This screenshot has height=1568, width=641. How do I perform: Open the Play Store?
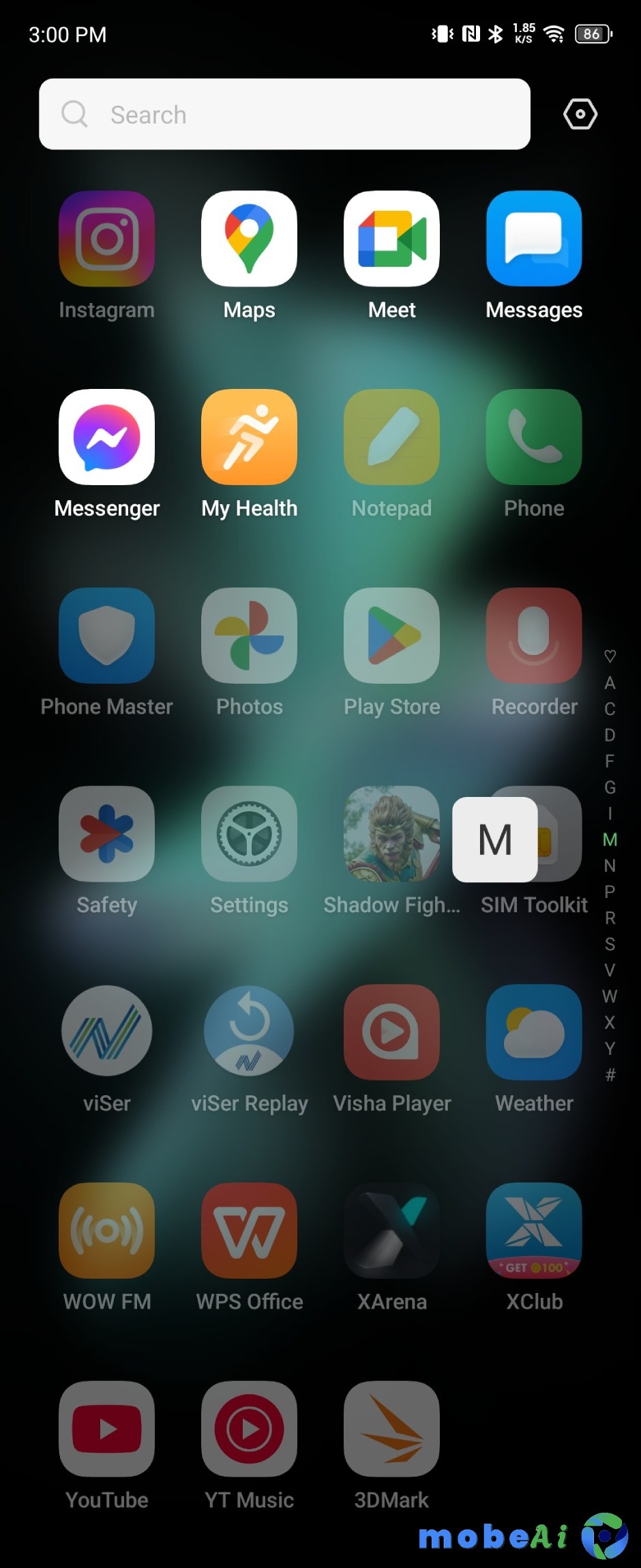point(391,636)
